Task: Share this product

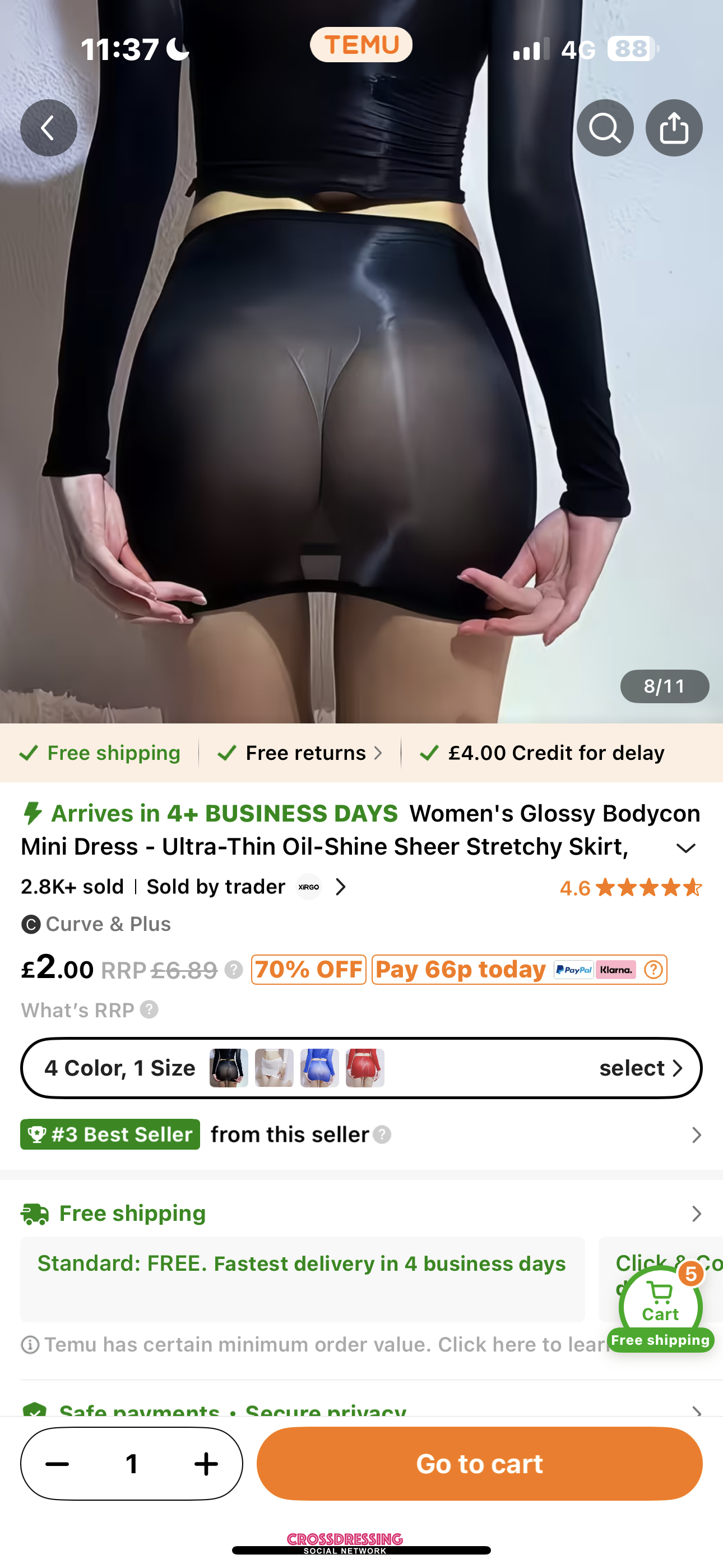Action: 674,128
